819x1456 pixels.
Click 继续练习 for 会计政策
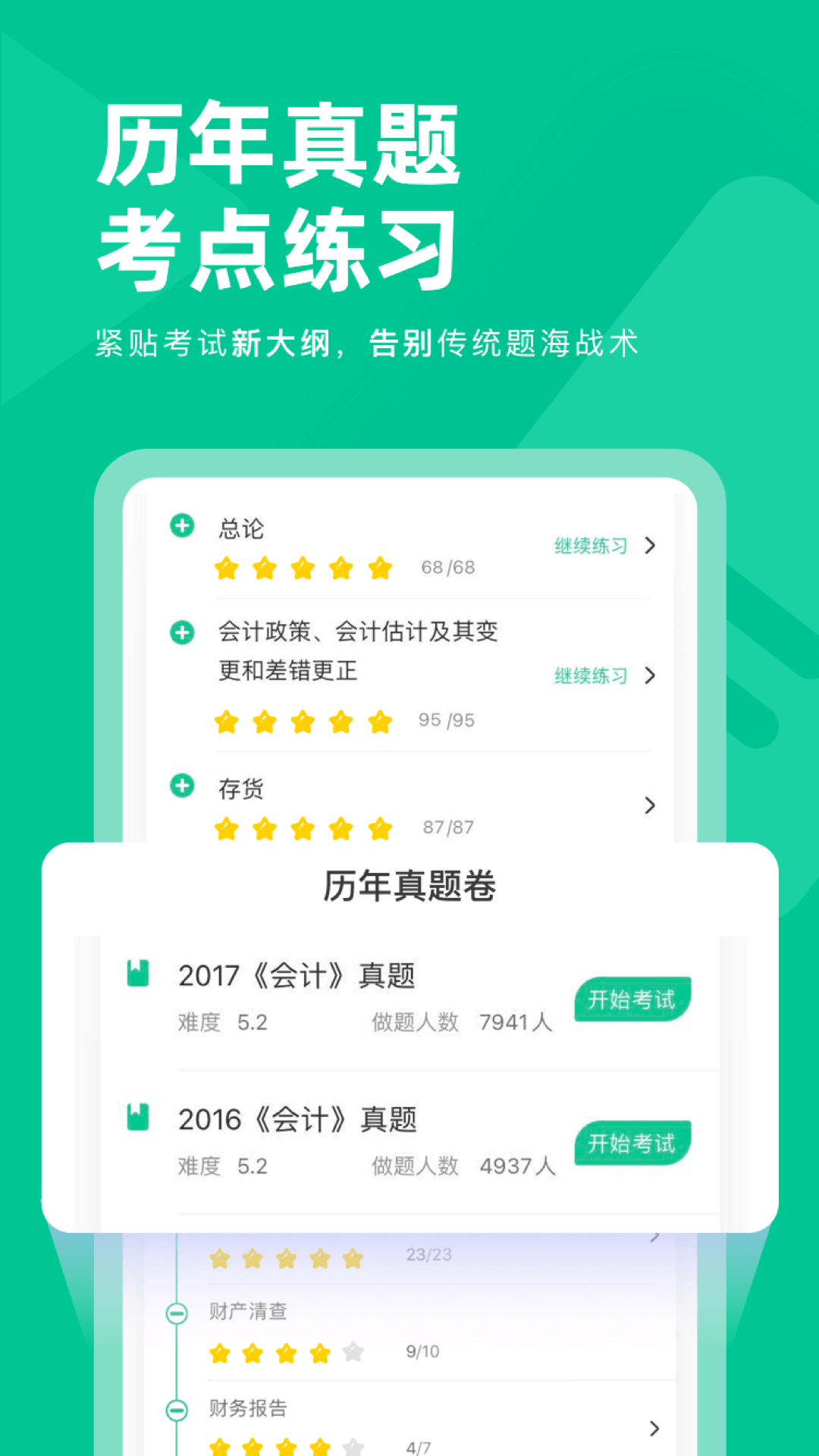(590, 675)
